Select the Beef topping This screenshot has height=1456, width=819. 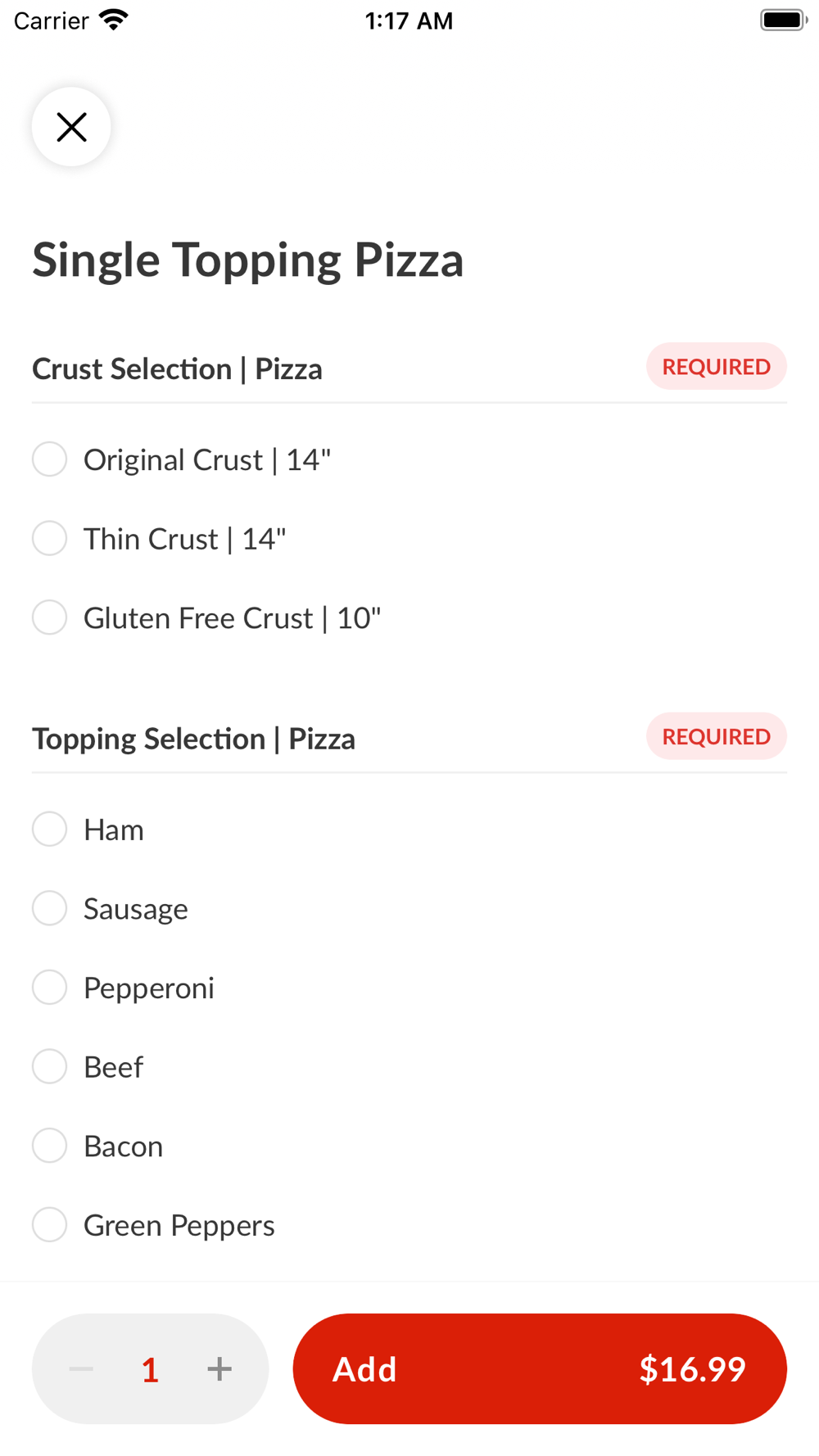[x=50, y=1066]
